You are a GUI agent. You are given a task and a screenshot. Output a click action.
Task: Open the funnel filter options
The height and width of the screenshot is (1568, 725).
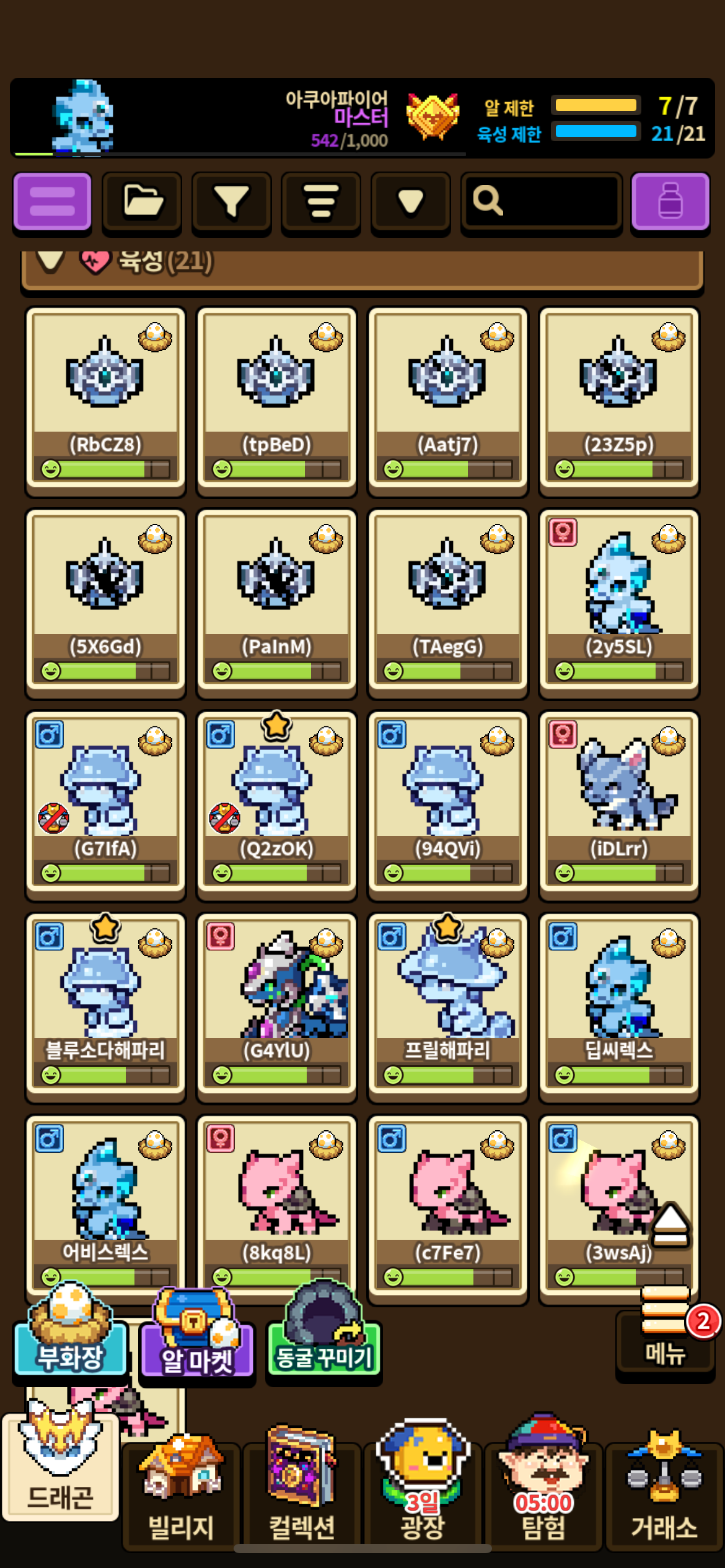point(231,202)
